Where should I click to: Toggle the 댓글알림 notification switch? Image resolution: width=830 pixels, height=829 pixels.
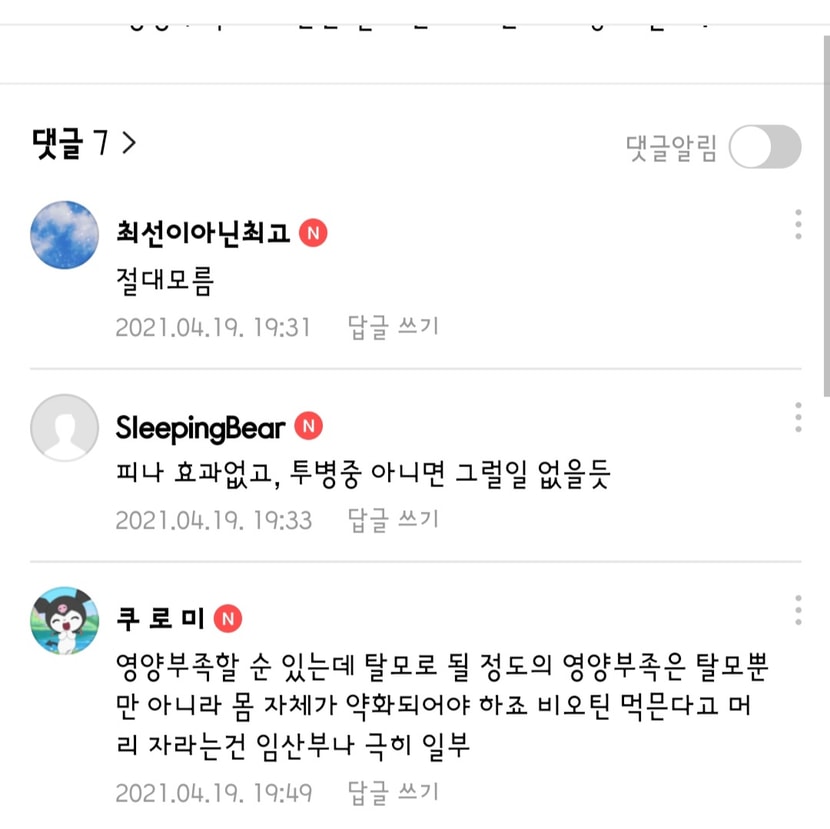point(764,148)
